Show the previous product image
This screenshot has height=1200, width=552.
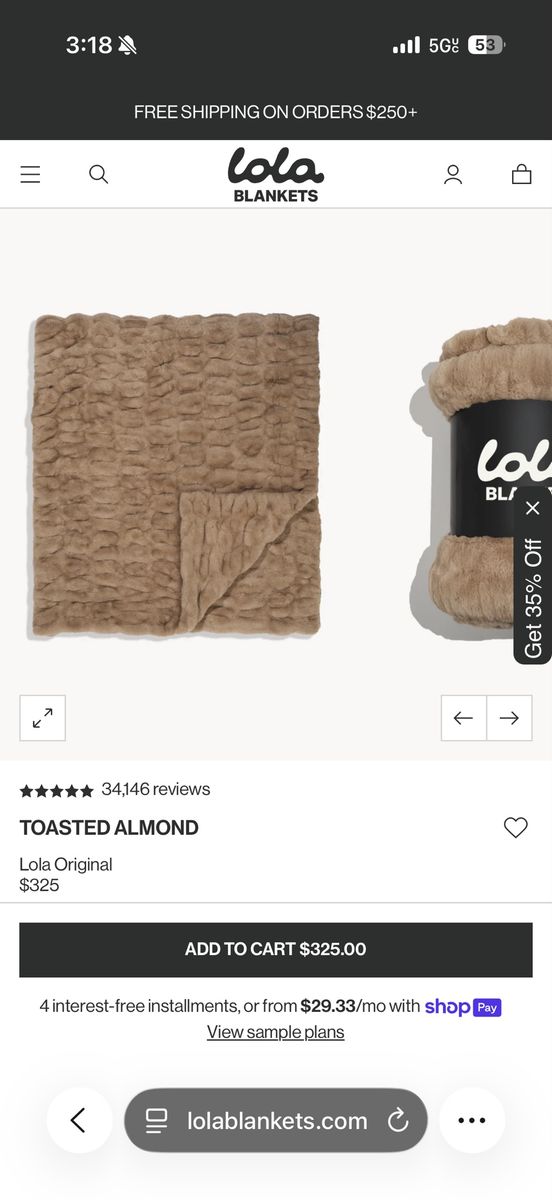click(464, 718)
